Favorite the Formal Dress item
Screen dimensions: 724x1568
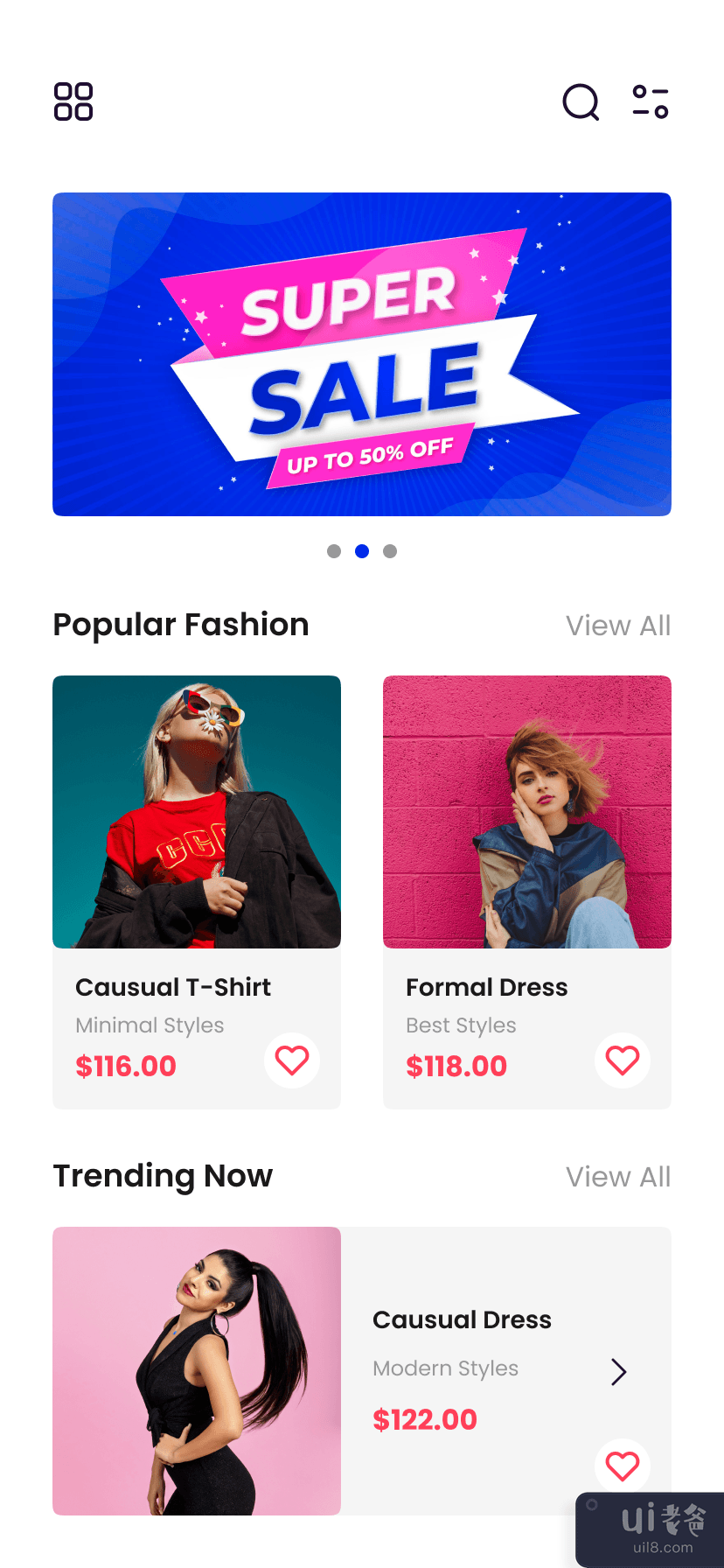pos(623,1060)
